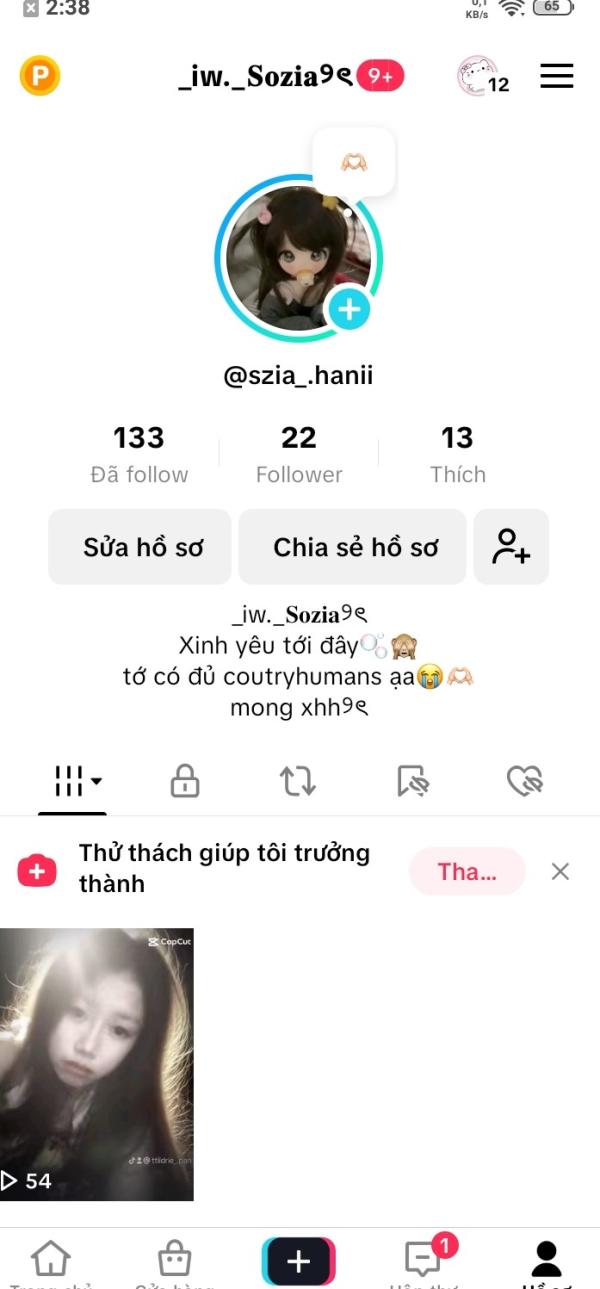Join the Thử thách challenge

[466, 871]
